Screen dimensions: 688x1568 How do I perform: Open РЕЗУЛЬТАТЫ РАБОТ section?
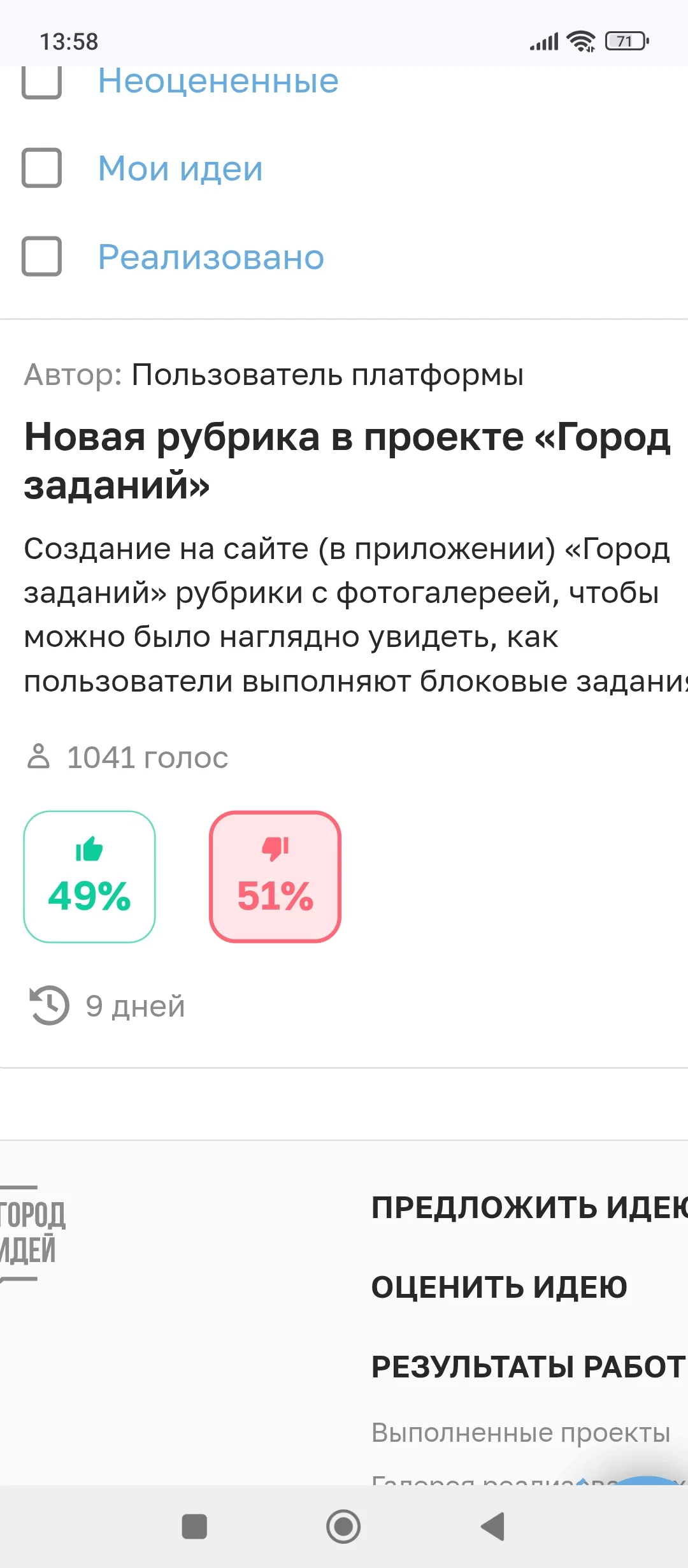tap(528, 1367)
